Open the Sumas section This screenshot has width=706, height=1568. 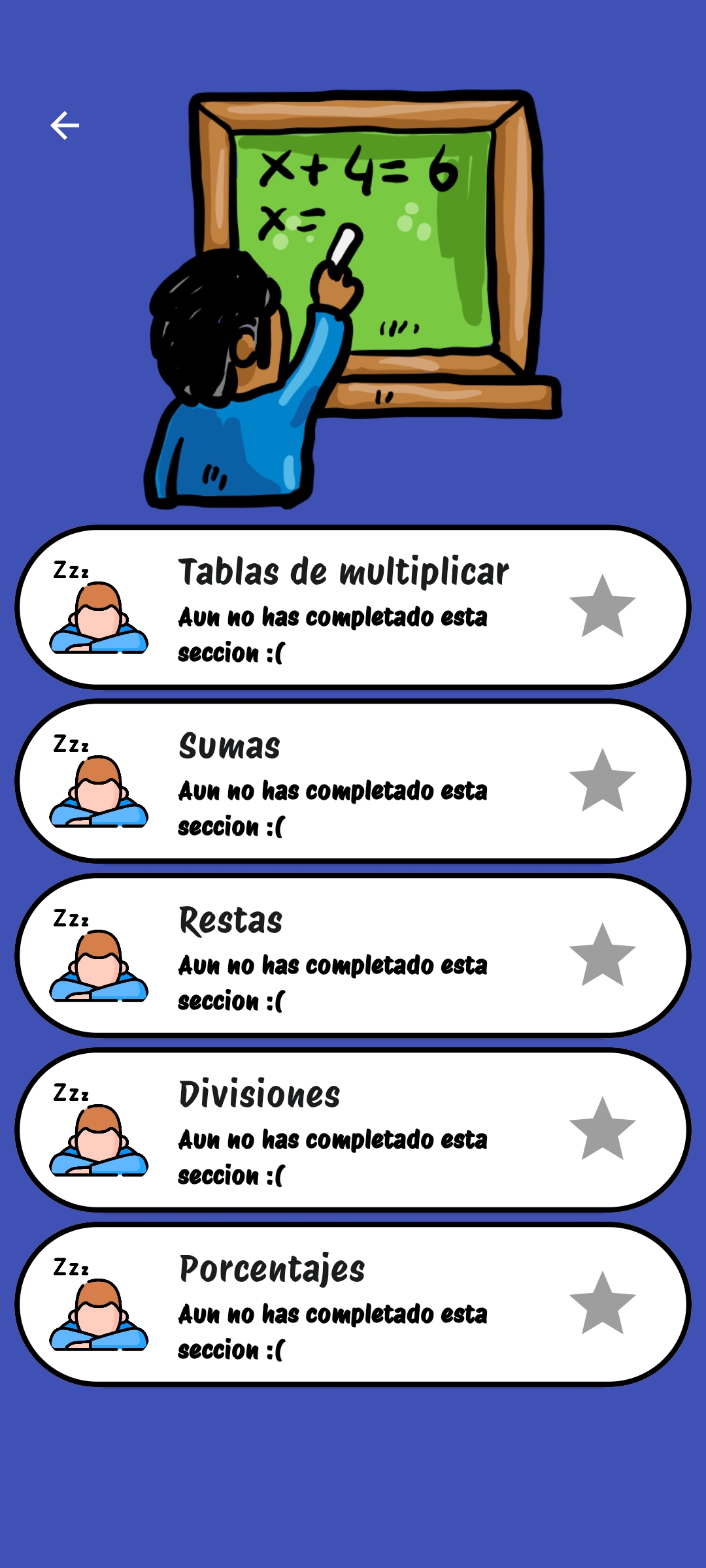pyautogui.click(x=353, y=781)
